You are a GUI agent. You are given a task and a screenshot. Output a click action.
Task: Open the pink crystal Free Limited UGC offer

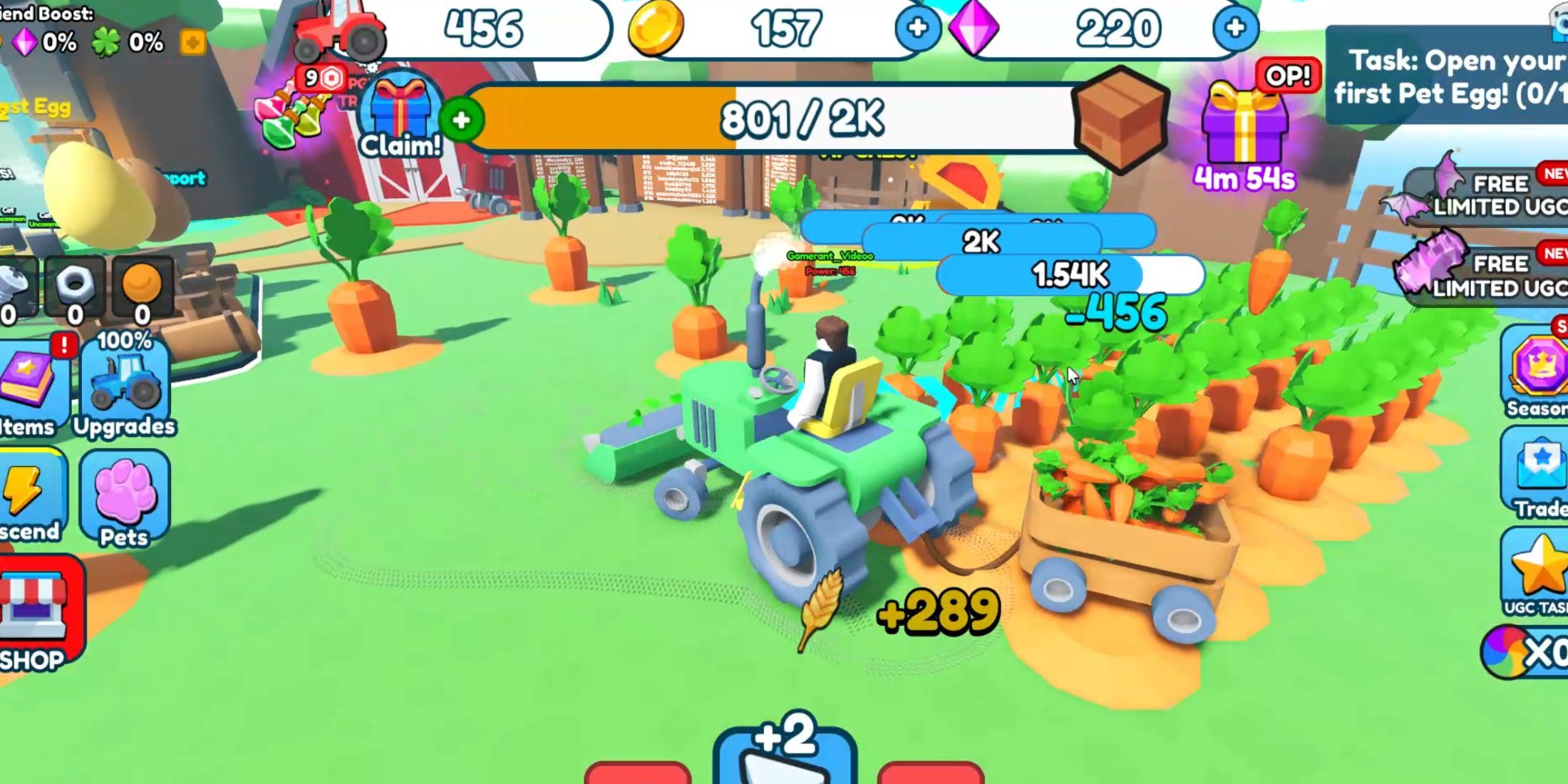click(x=1482, y=274)
